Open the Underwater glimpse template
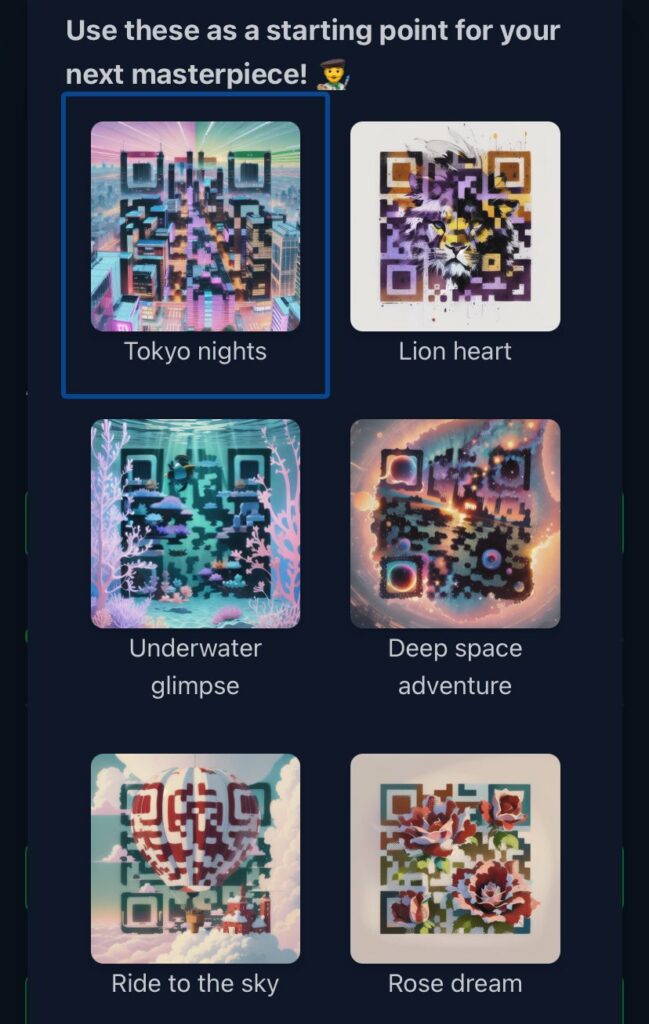The image size is (649, 1024). [195, 523]
